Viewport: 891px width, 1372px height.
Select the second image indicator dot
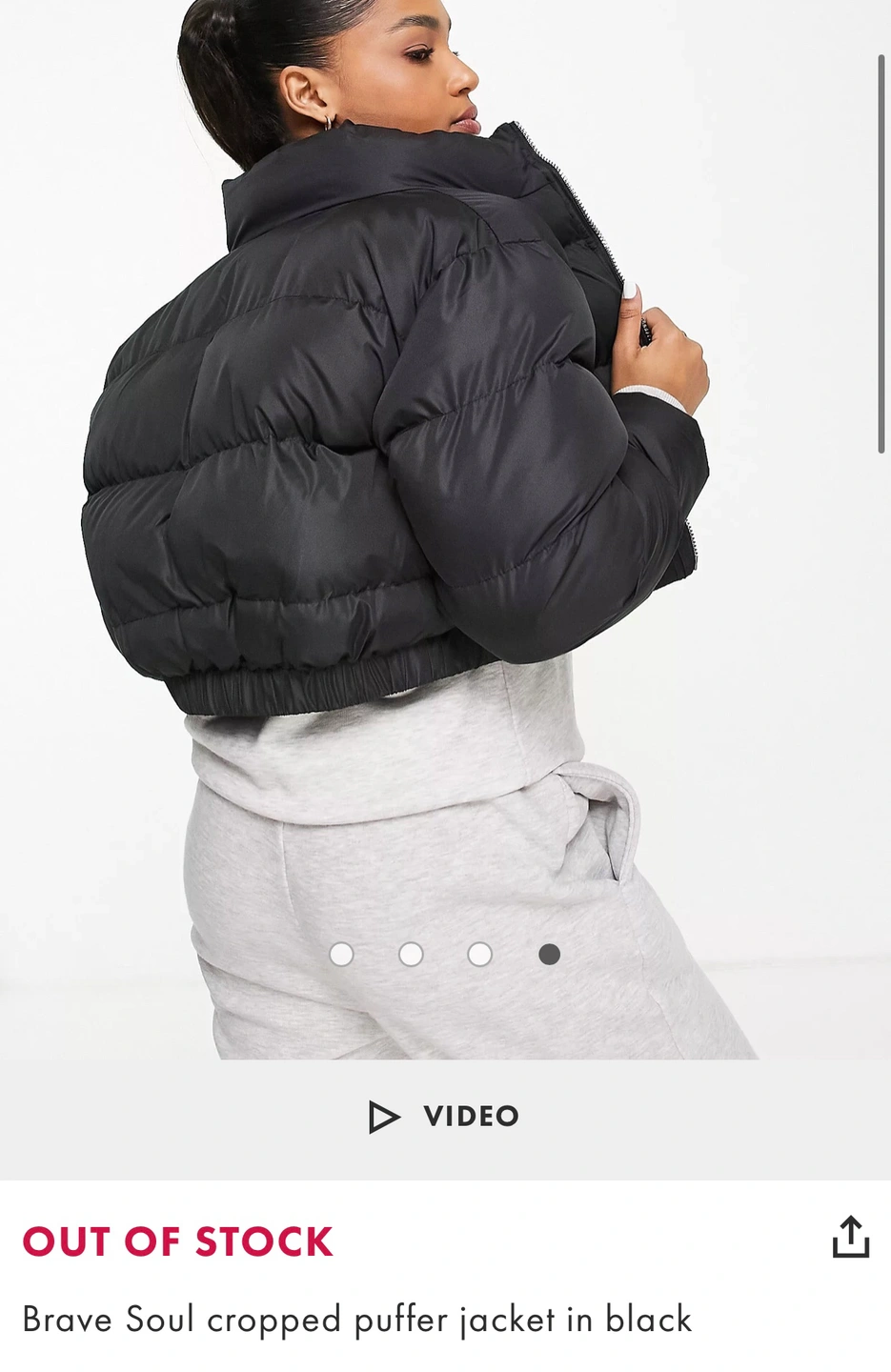411,954
